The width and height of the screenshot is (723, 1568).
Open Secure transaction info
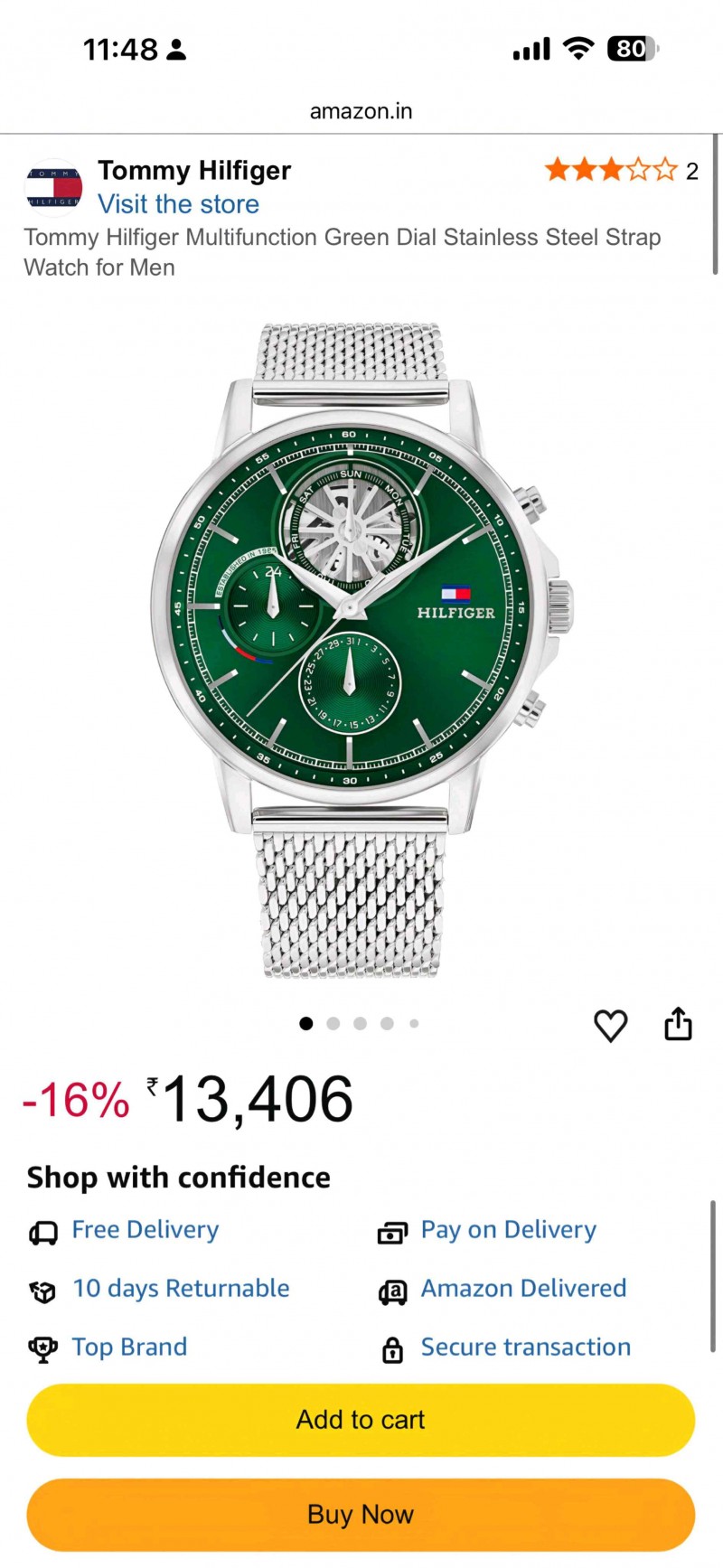click(x=525, y=1347)
